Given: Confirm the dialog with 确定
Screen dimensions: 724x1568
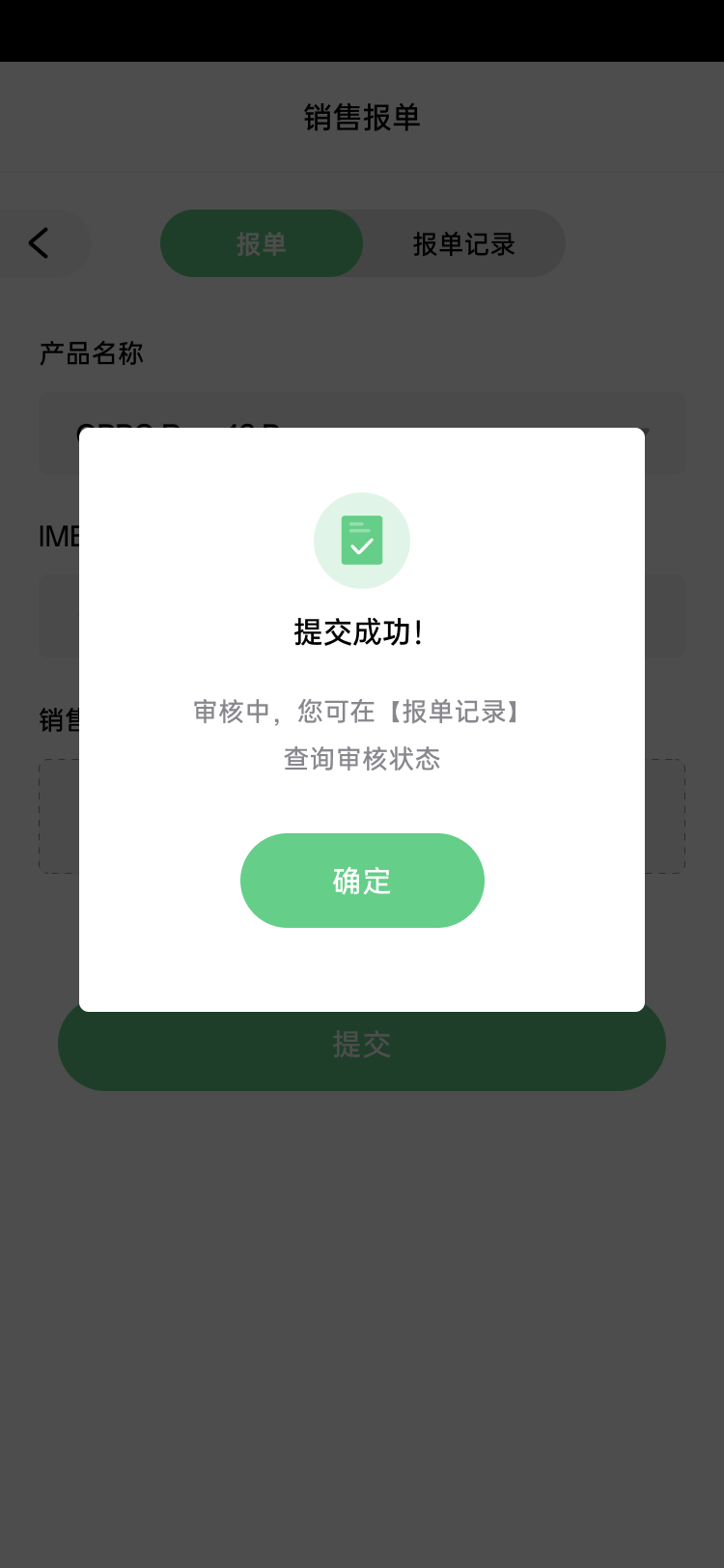Looking at the screenshot, I should click(x=362, y=881).
